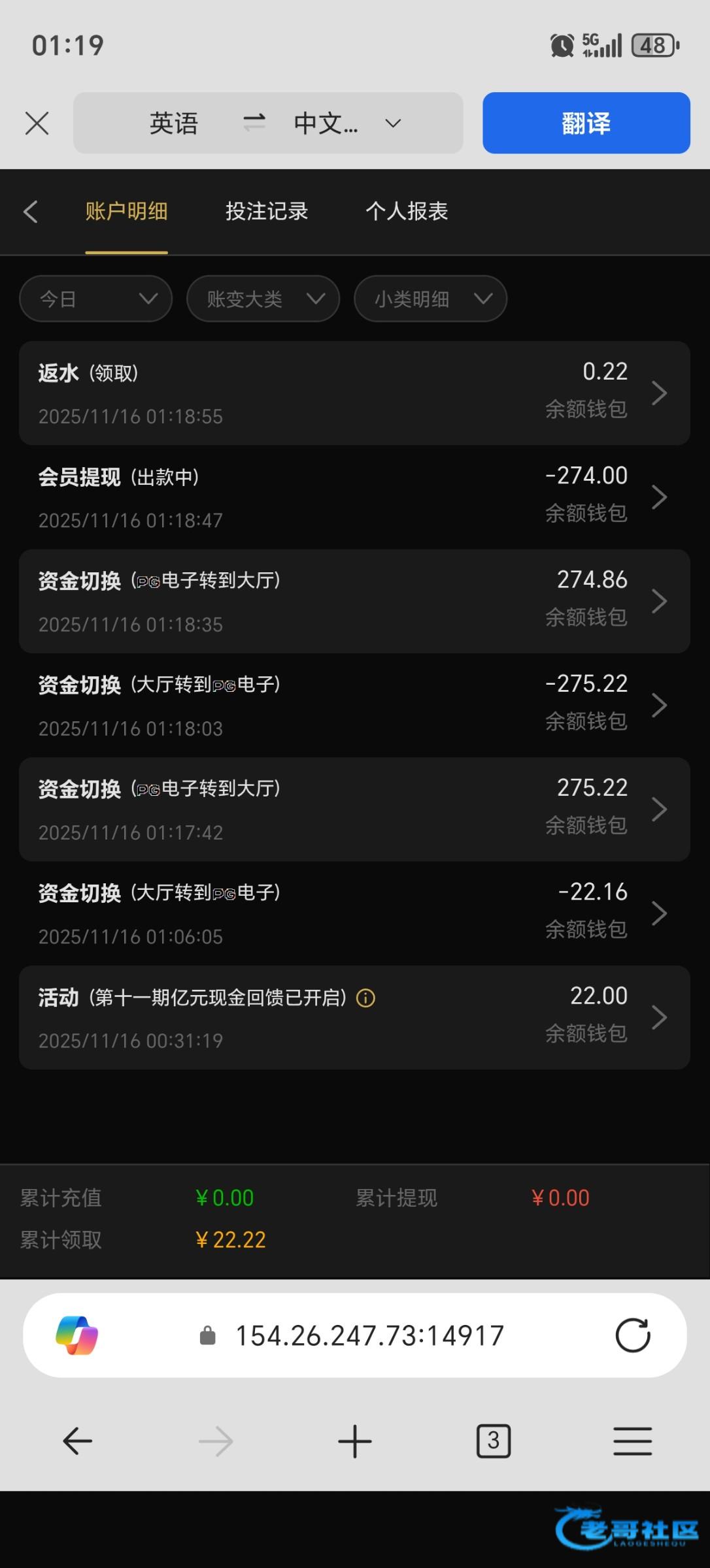Image resolution: width=710 pixels, height=1568 pixels.
Task: Open the 返水 (领取) 0.22 record
Action: tap(354, 393)
